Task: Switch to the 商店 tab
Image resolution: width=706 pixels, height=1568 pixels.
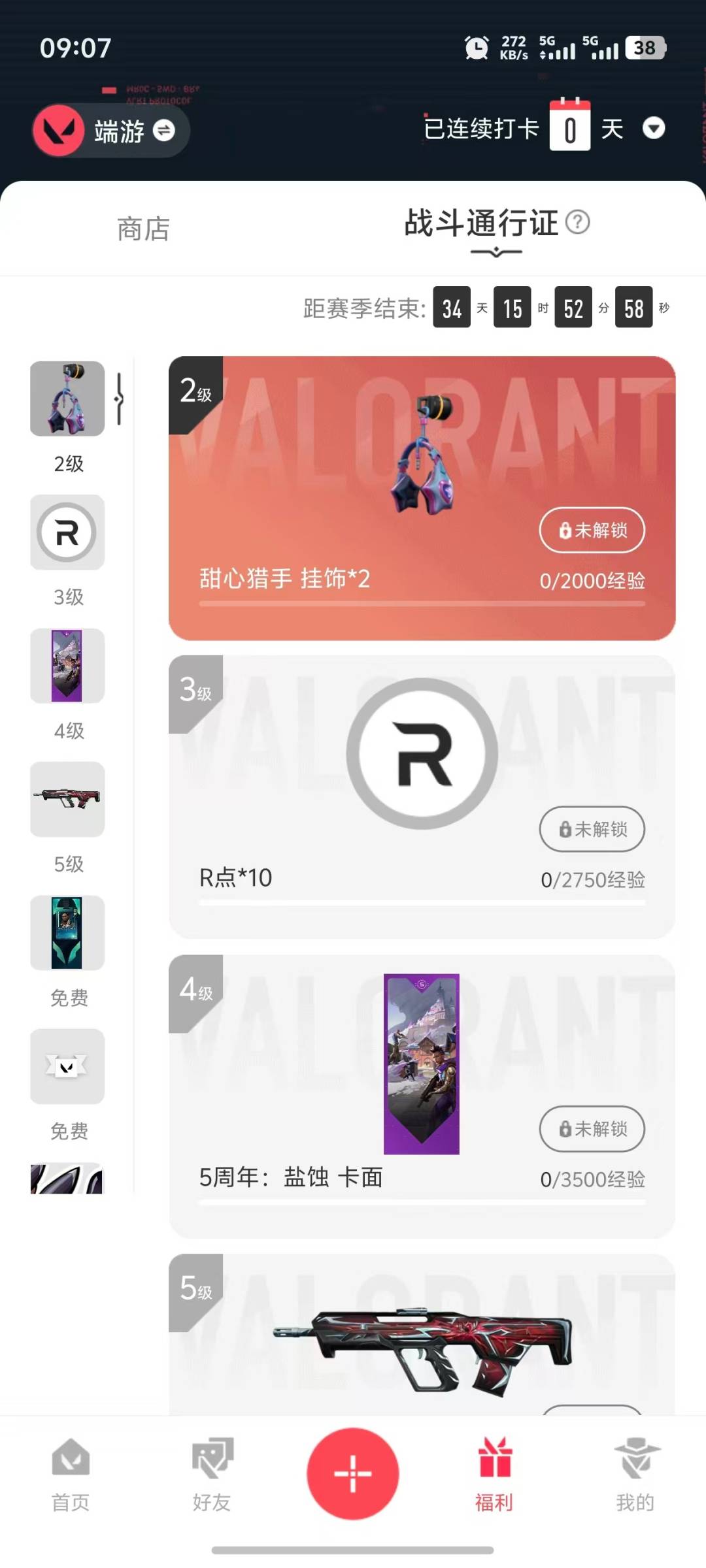Action: [143, 229]
